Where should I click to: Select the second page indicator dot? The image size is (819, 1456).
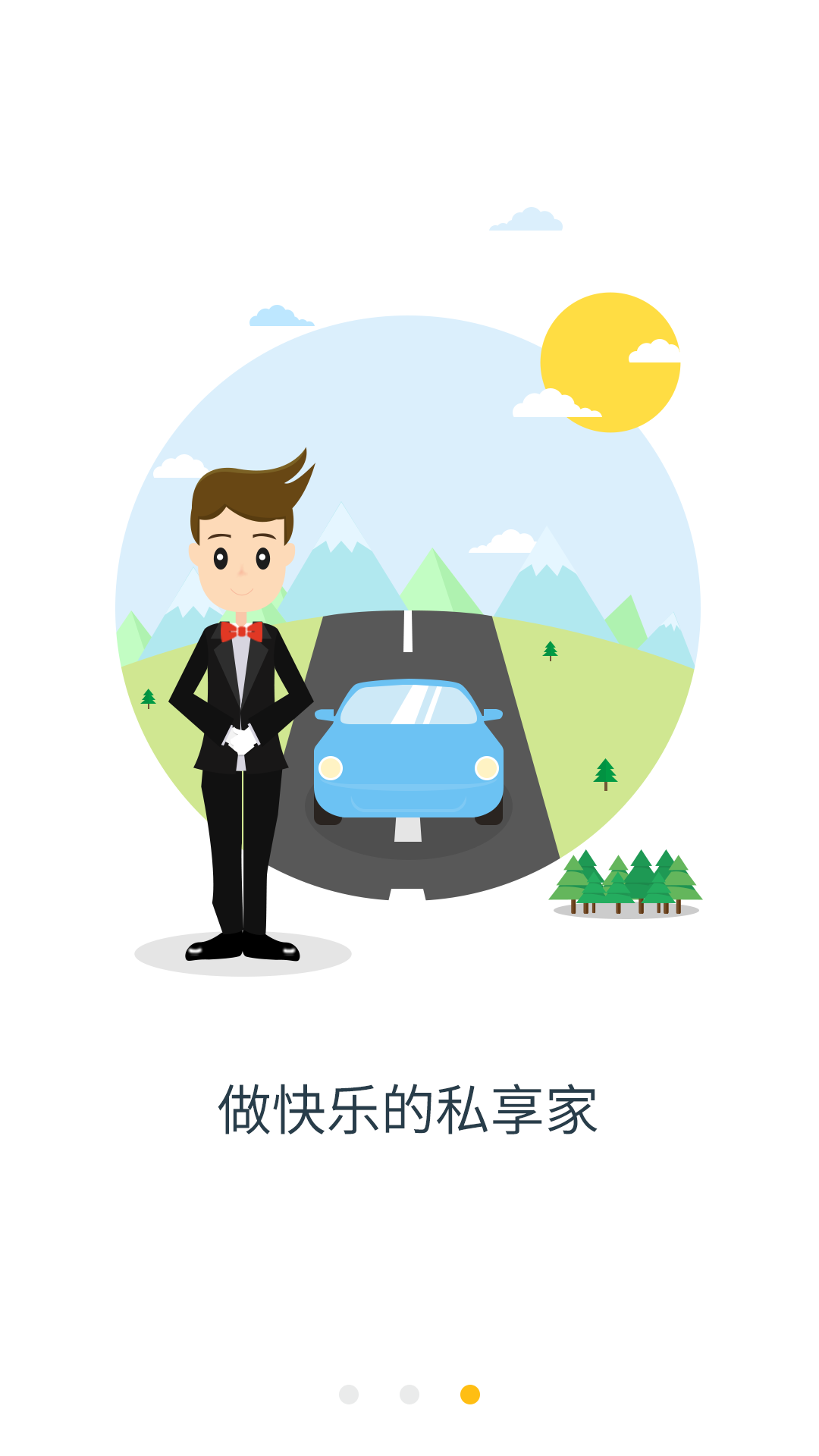coord(409,1395)
